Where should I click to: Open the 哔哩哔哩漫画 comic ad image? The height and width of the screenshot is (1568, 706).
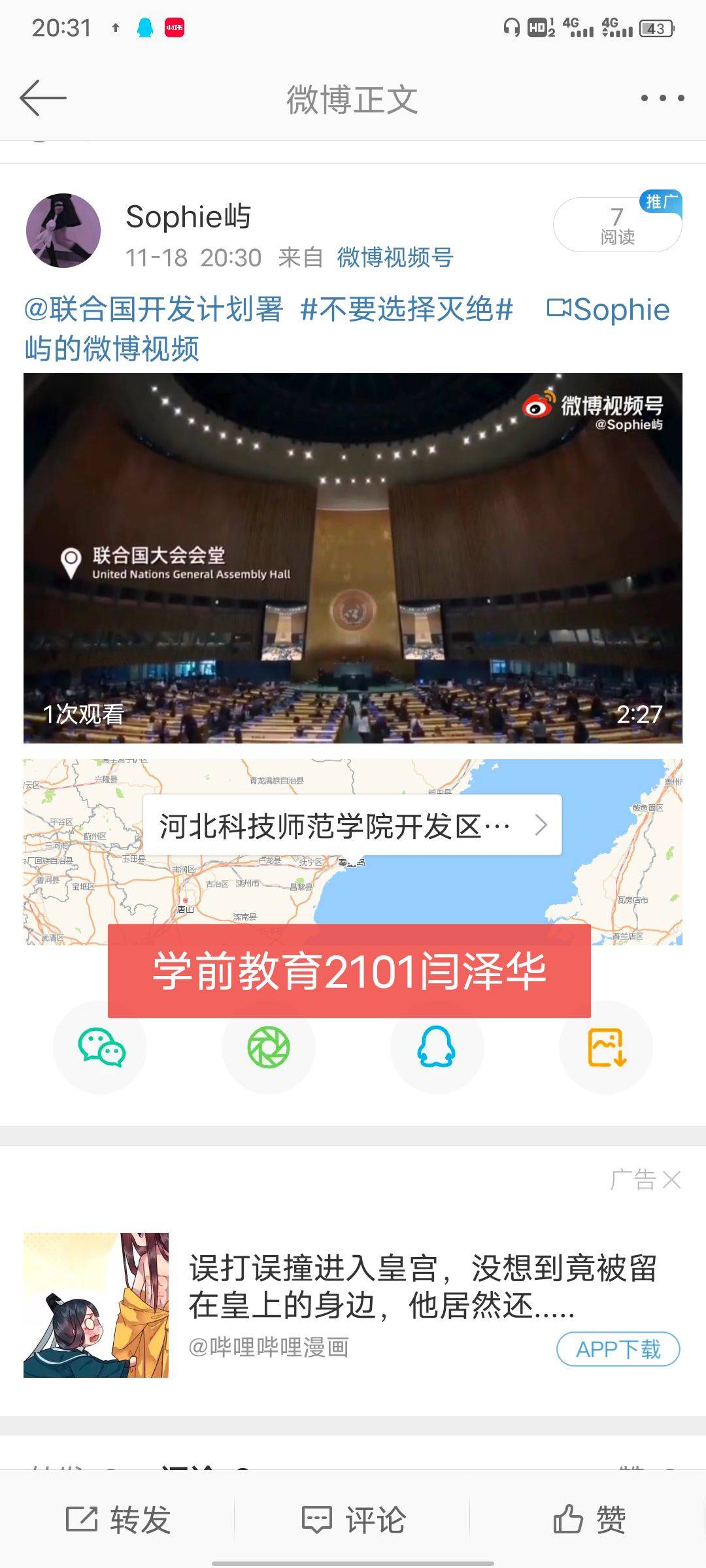click(x=96, y=1305)
